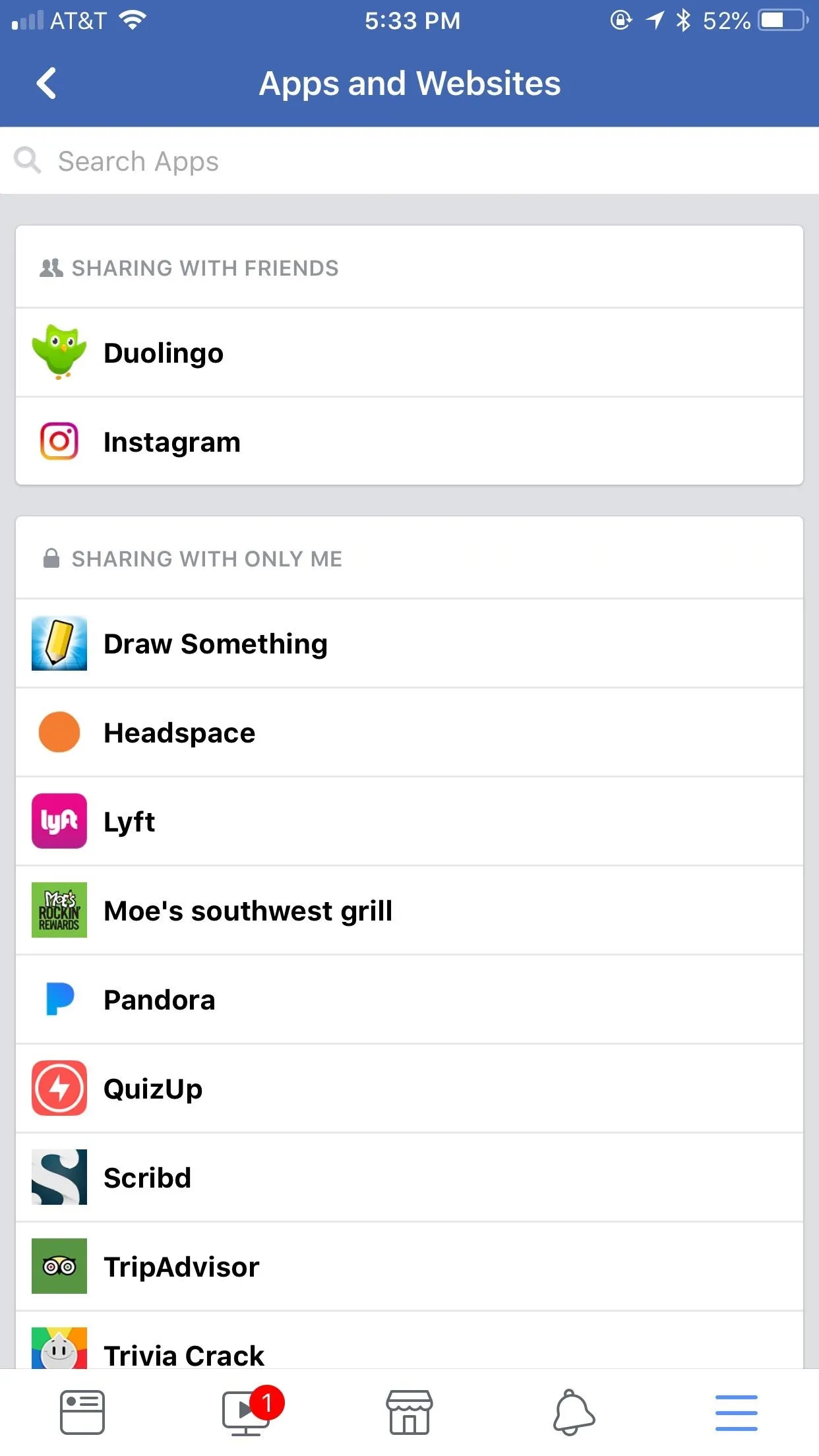The width and height of the screenshot is (819, 1456).
Task: Switch to the Marketplace tab
Action: point(409,1412)
